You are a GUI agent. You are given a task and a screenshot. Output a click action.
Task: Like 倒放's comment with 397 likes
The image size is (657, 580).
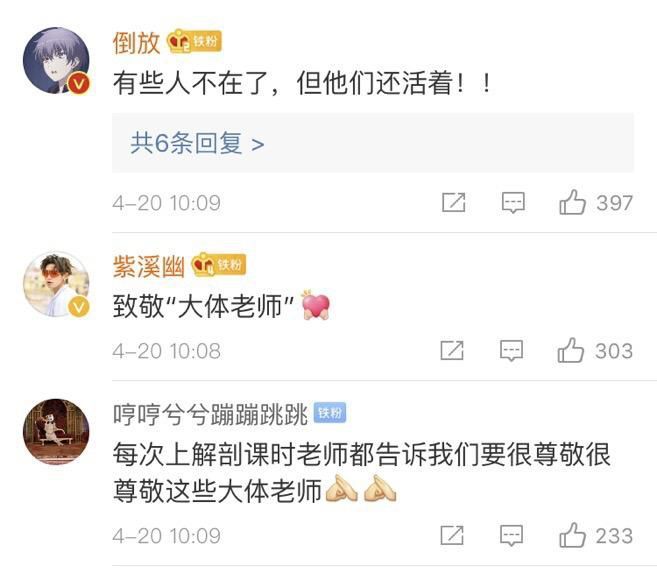point(573,203)
